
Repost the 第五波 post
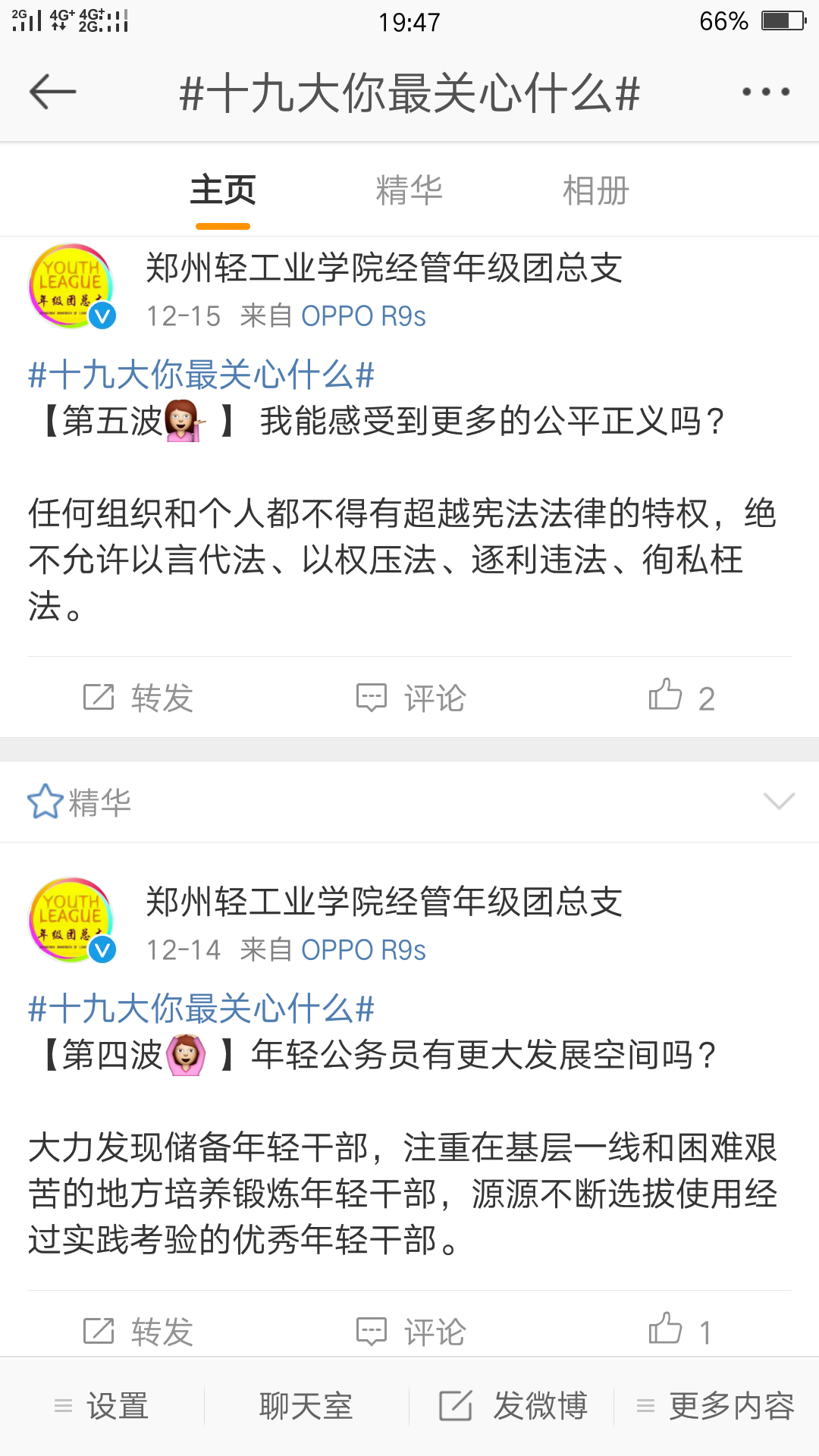138,698
